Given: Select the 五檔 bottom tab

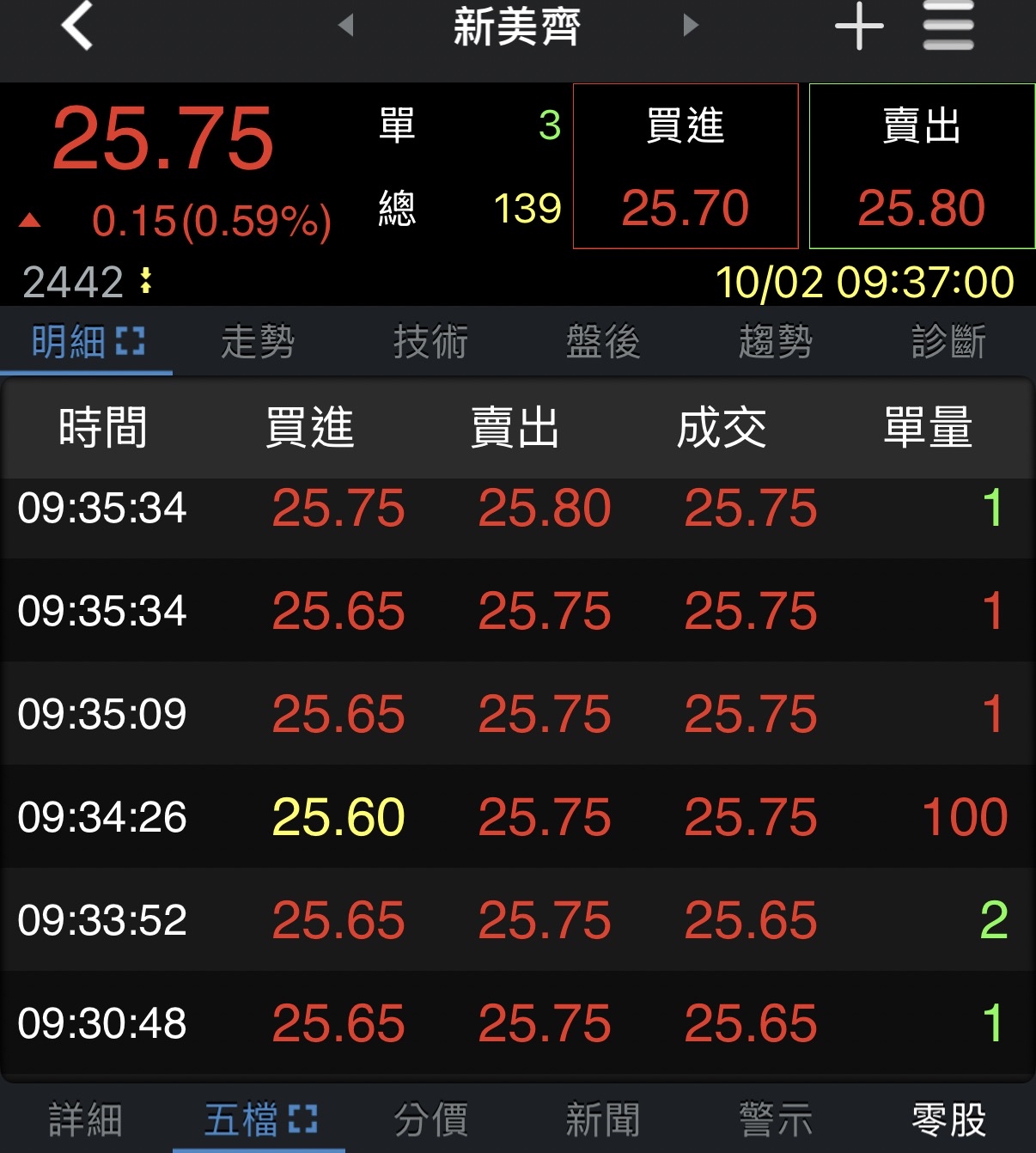Looking at the screenshot, I should tap(259, 1119).
